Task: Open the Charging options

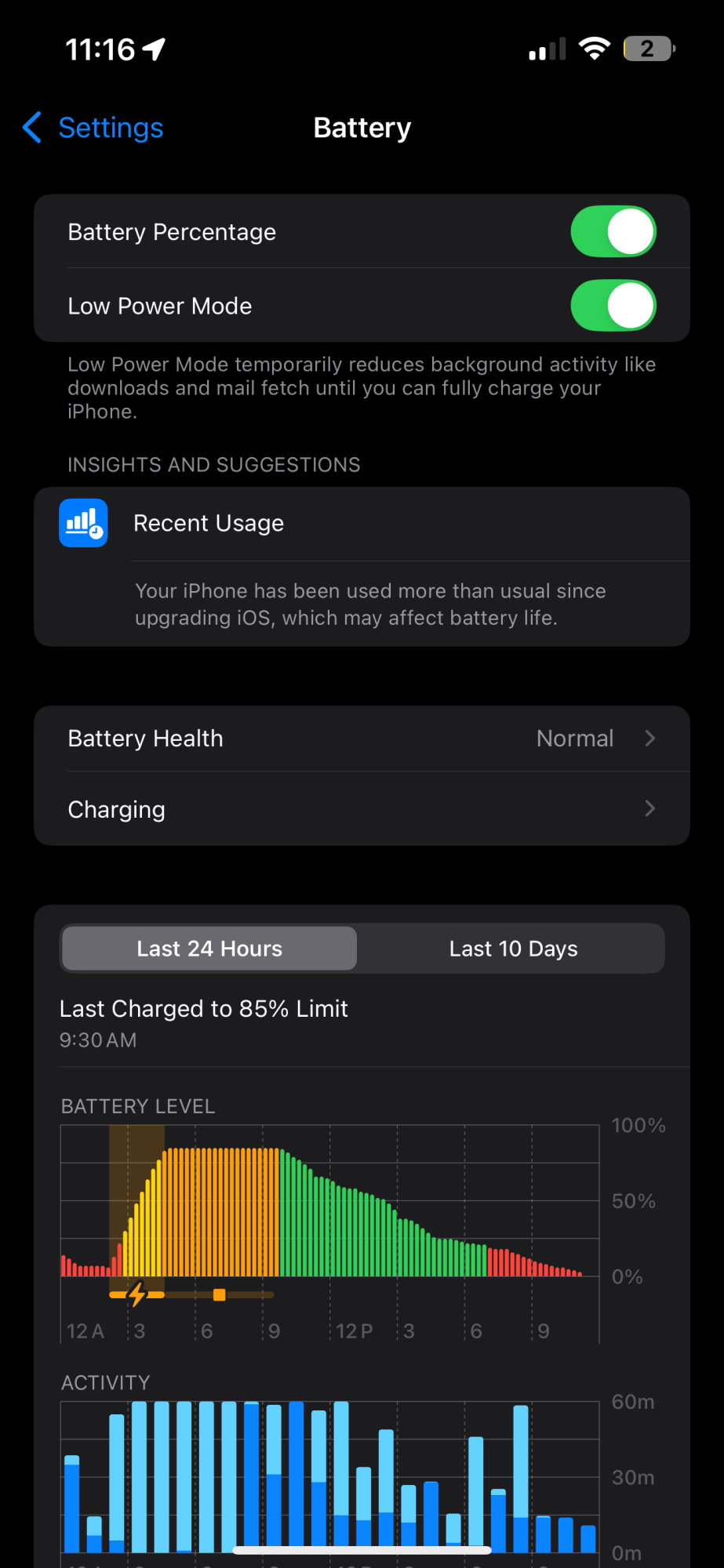Action: click(362, 809)
